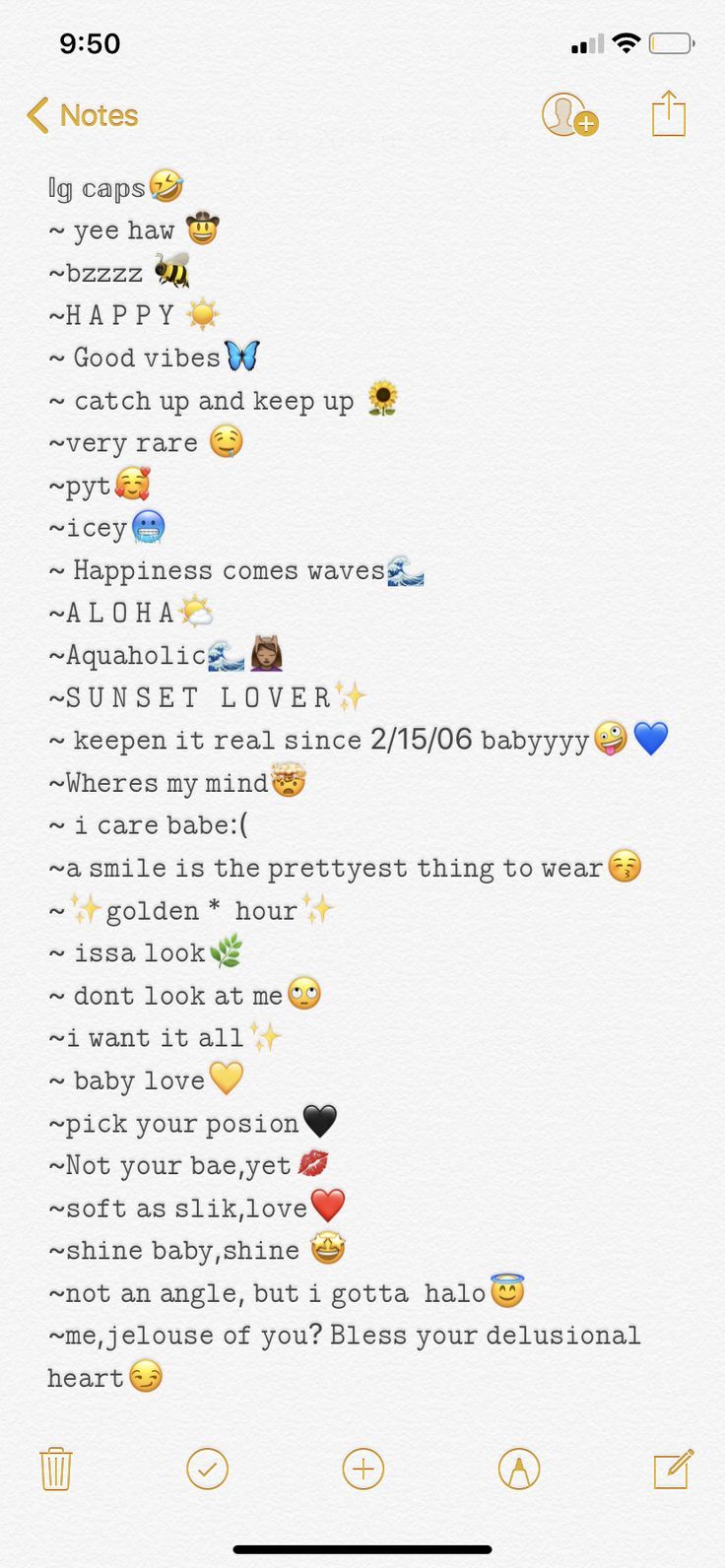Add people to this note
This screenshot has height=1568, width=725.
pos(569,115)
